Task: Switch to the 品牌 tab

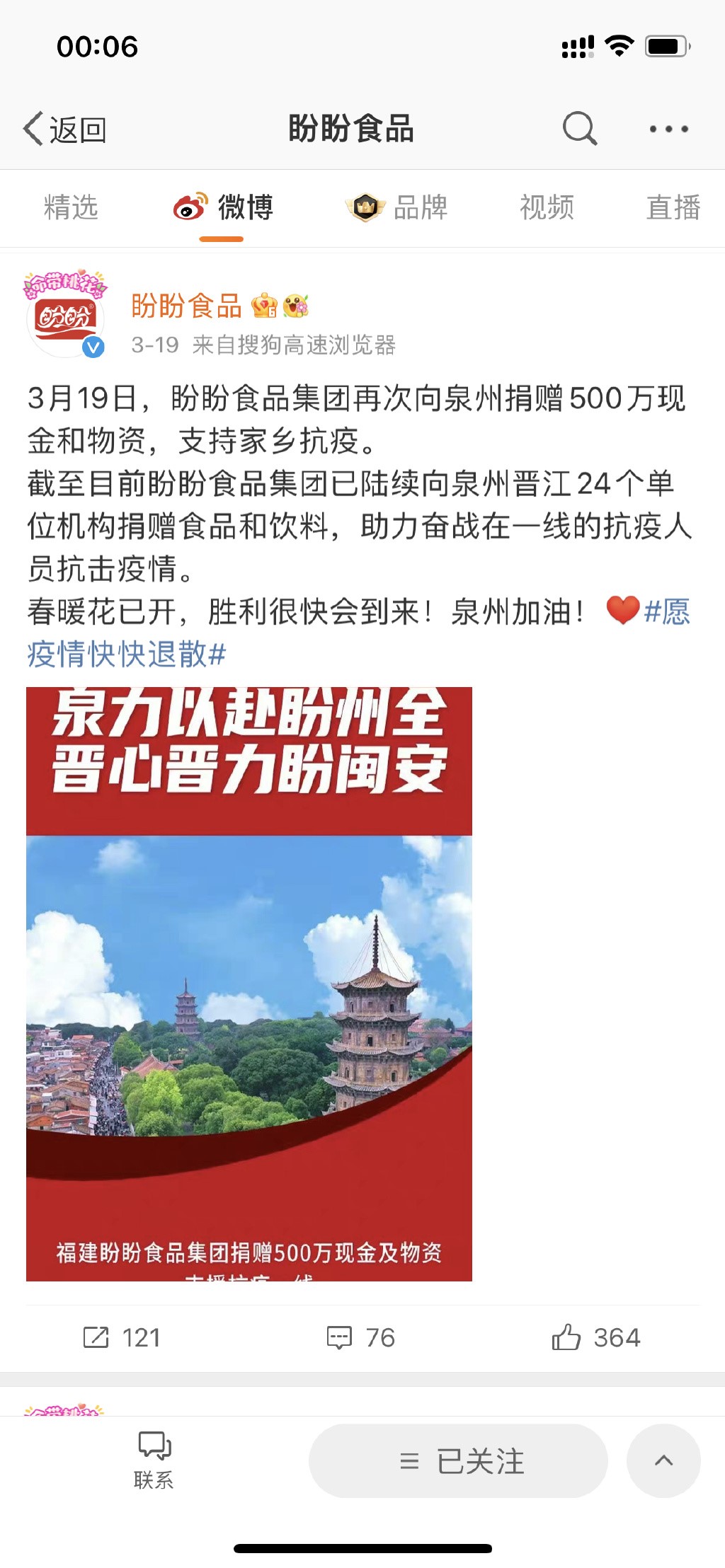Action: [396, 207]
